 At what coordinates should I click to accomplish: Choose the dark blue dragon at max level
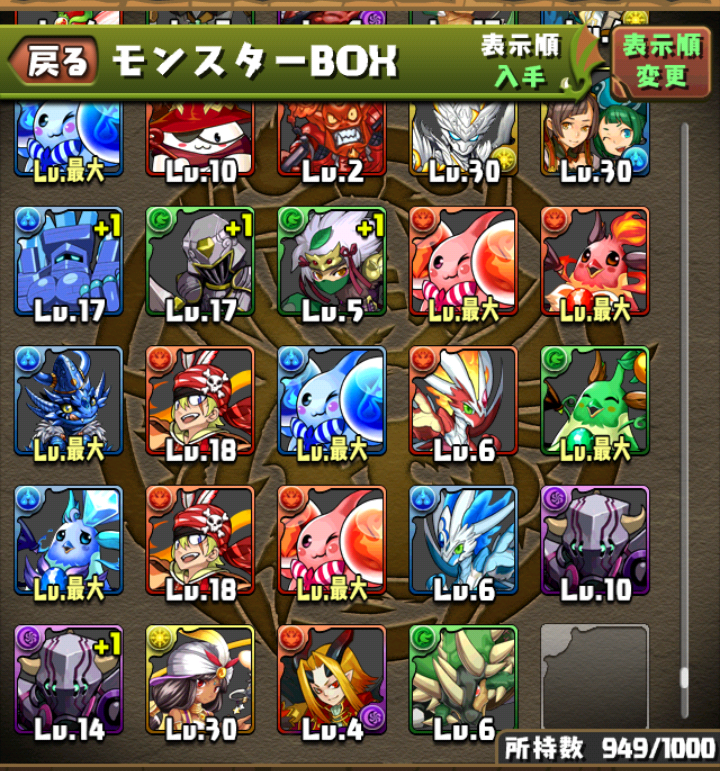coord(68,402)
